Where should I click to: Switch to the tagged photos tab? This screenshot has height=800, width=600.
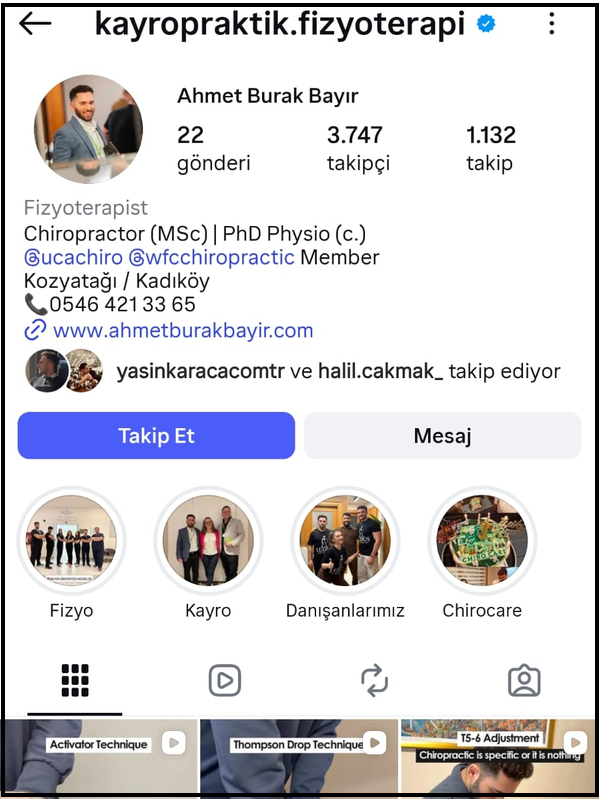[524, 680]
